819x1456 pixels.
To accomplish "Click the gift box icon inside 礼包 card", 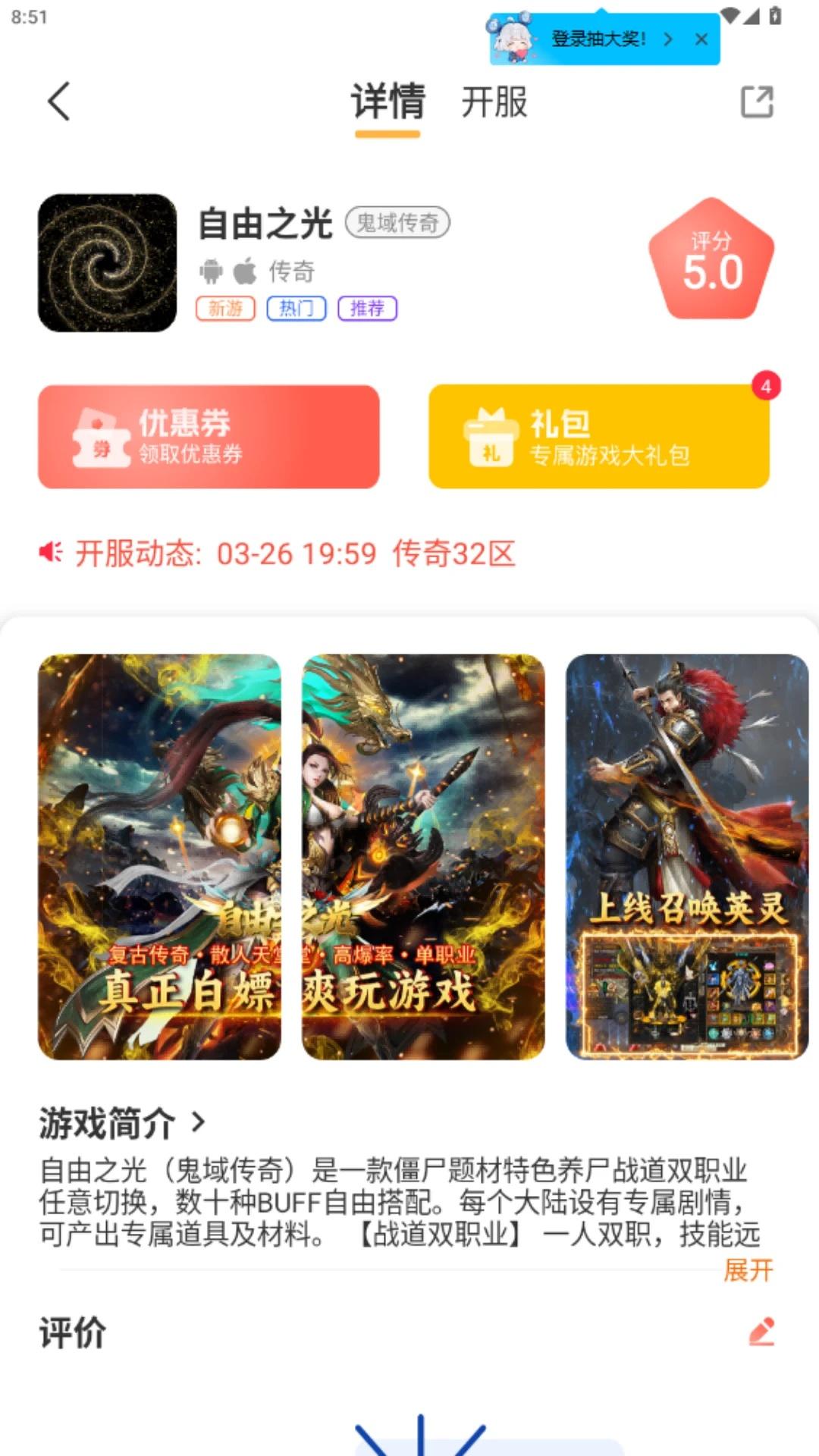I will (x=490, y=438).
